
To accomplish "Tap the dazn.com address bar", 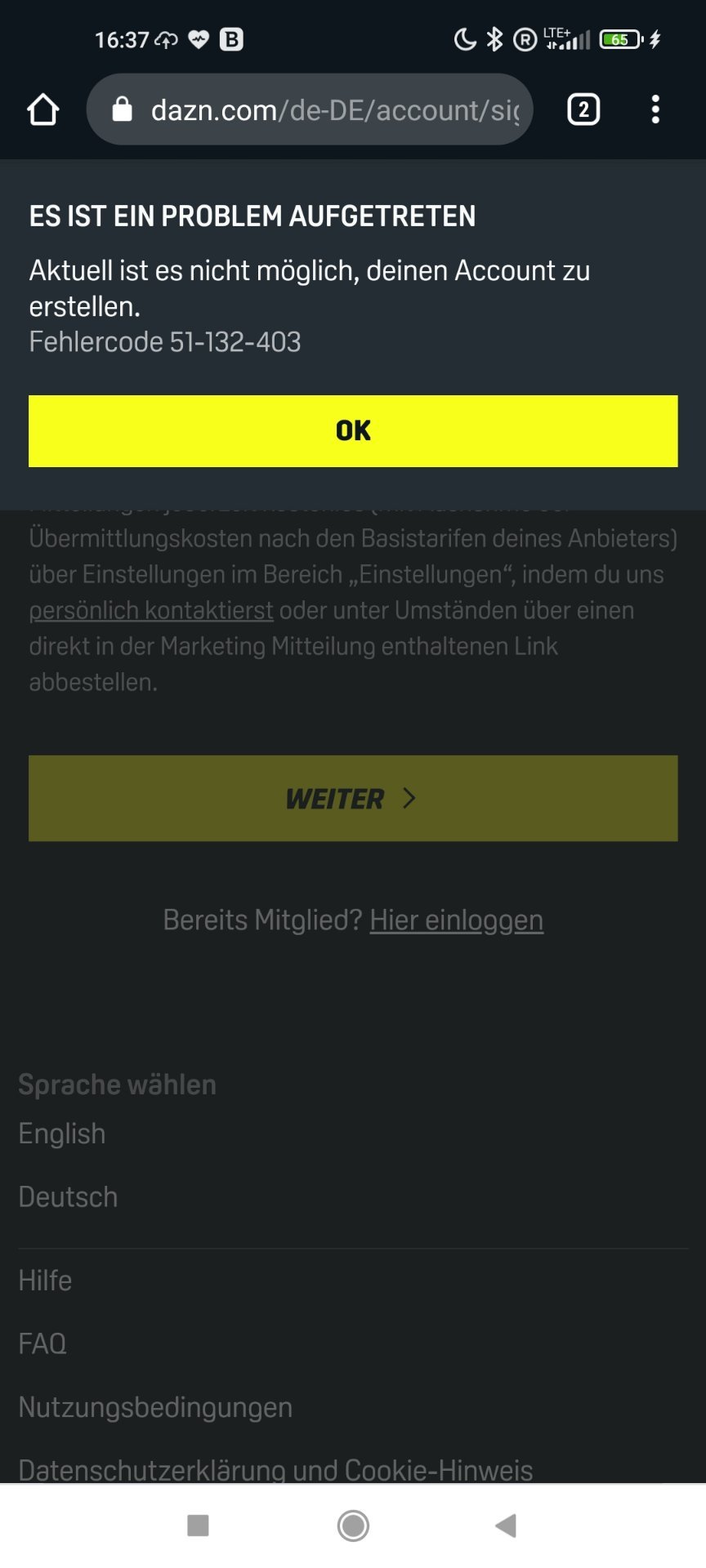I will coord(310,109).
